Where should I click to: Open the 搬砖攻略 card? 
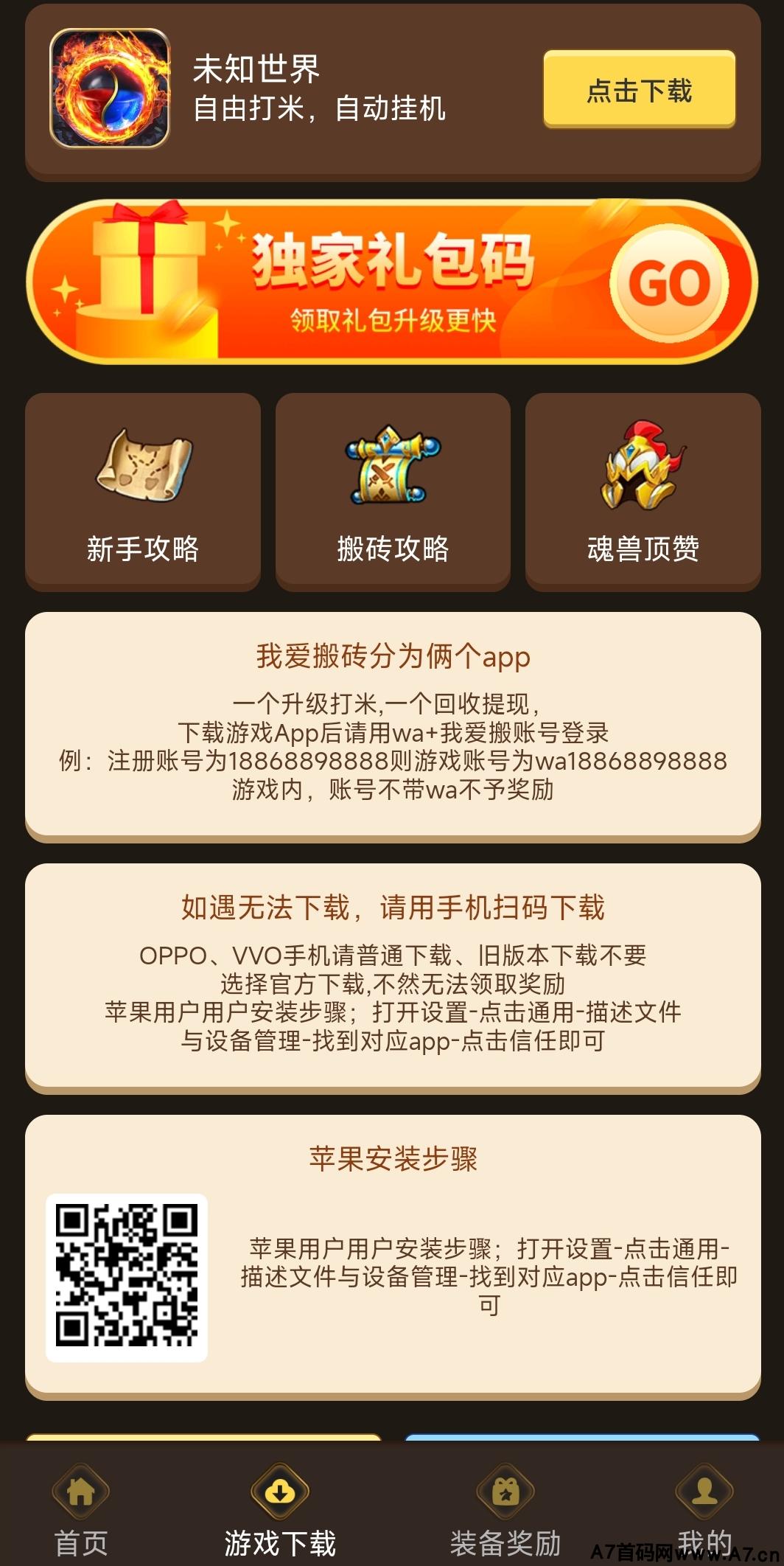click(x=393, y=492)
